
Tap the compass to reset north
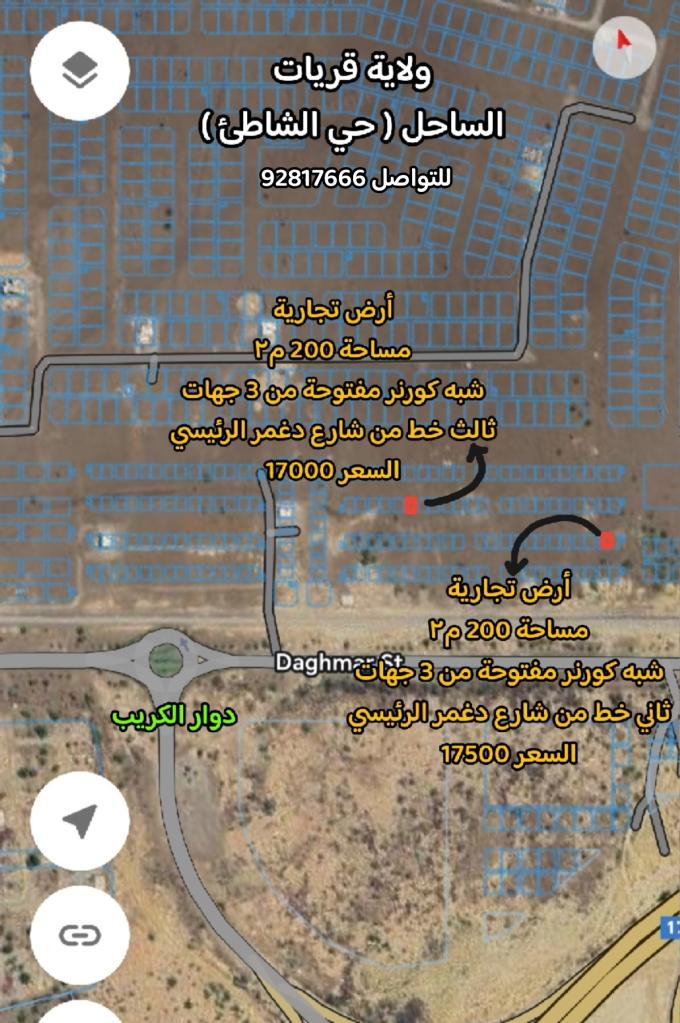(625, 42)
